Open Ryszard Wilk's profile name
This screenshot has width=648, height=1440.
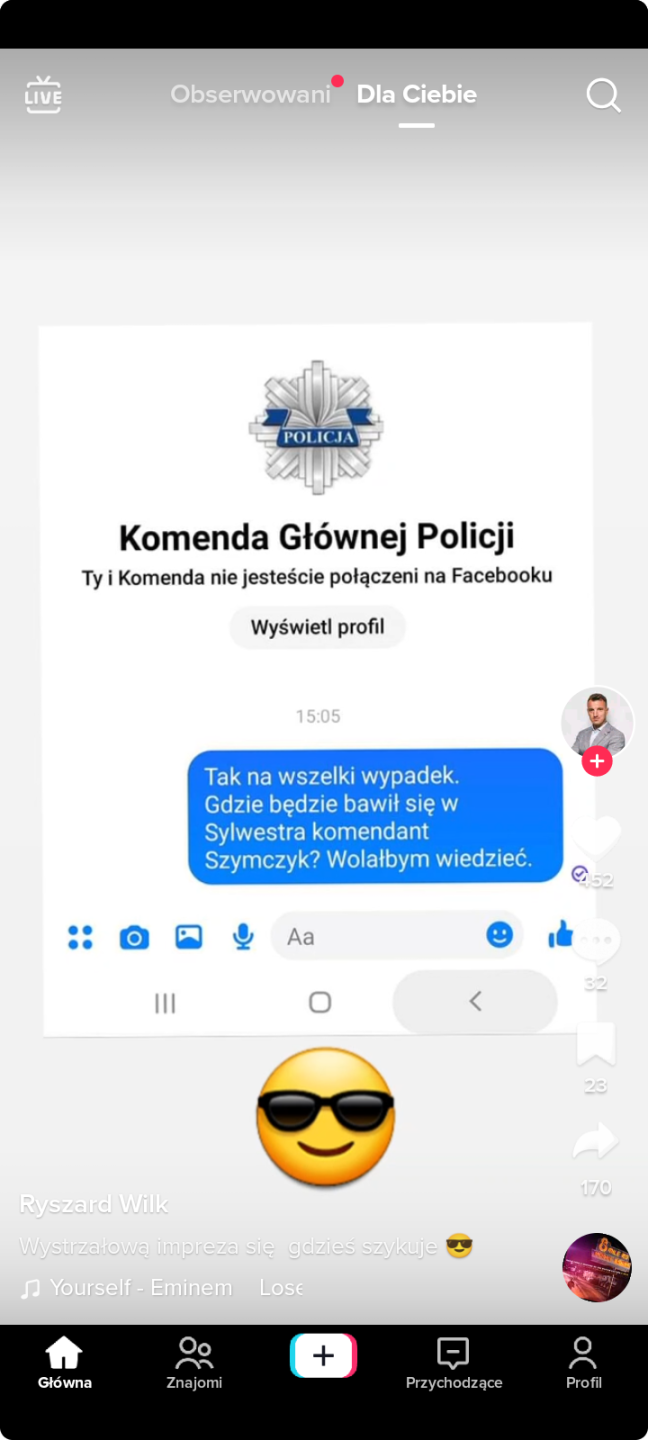(94, 1204)
